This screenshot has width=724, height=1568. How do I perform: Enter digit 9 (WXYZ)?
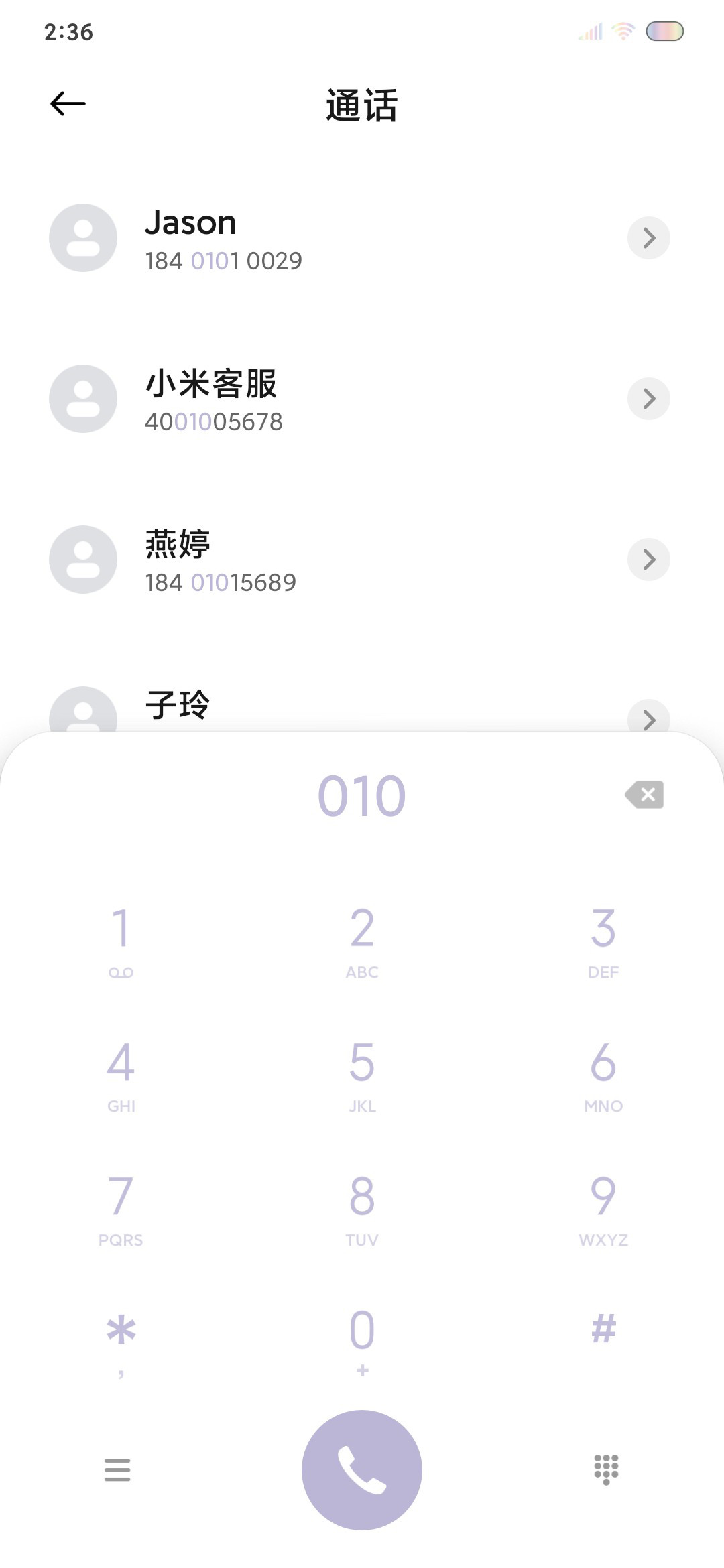tap(603, 1207)
